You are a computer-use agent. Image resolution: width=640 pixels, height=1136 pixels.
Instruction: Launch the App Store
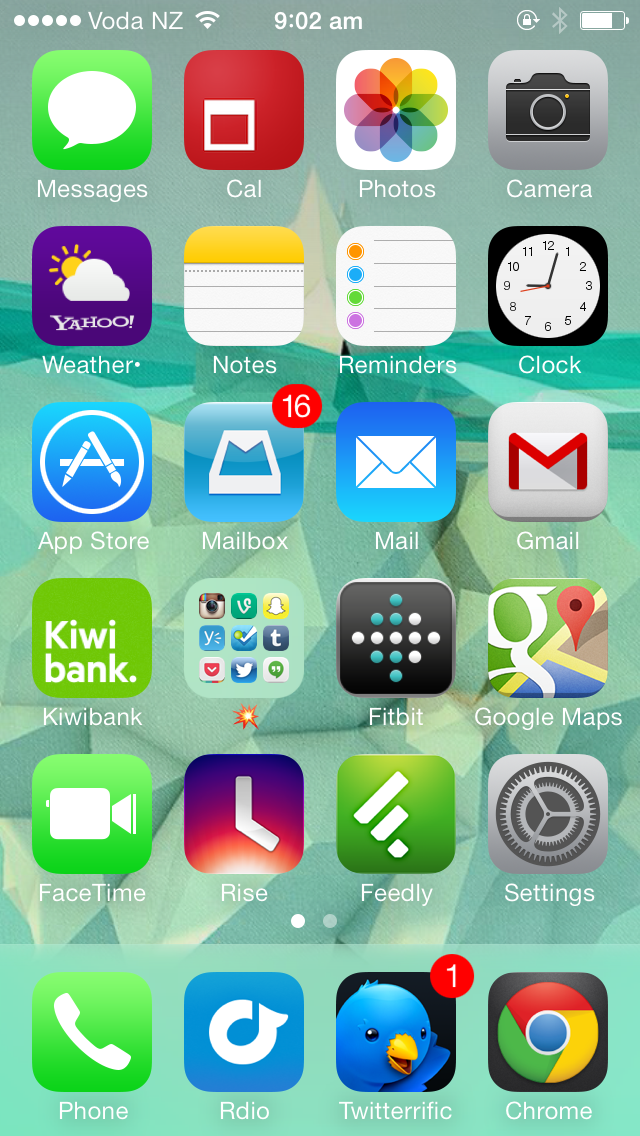(92, 462)
